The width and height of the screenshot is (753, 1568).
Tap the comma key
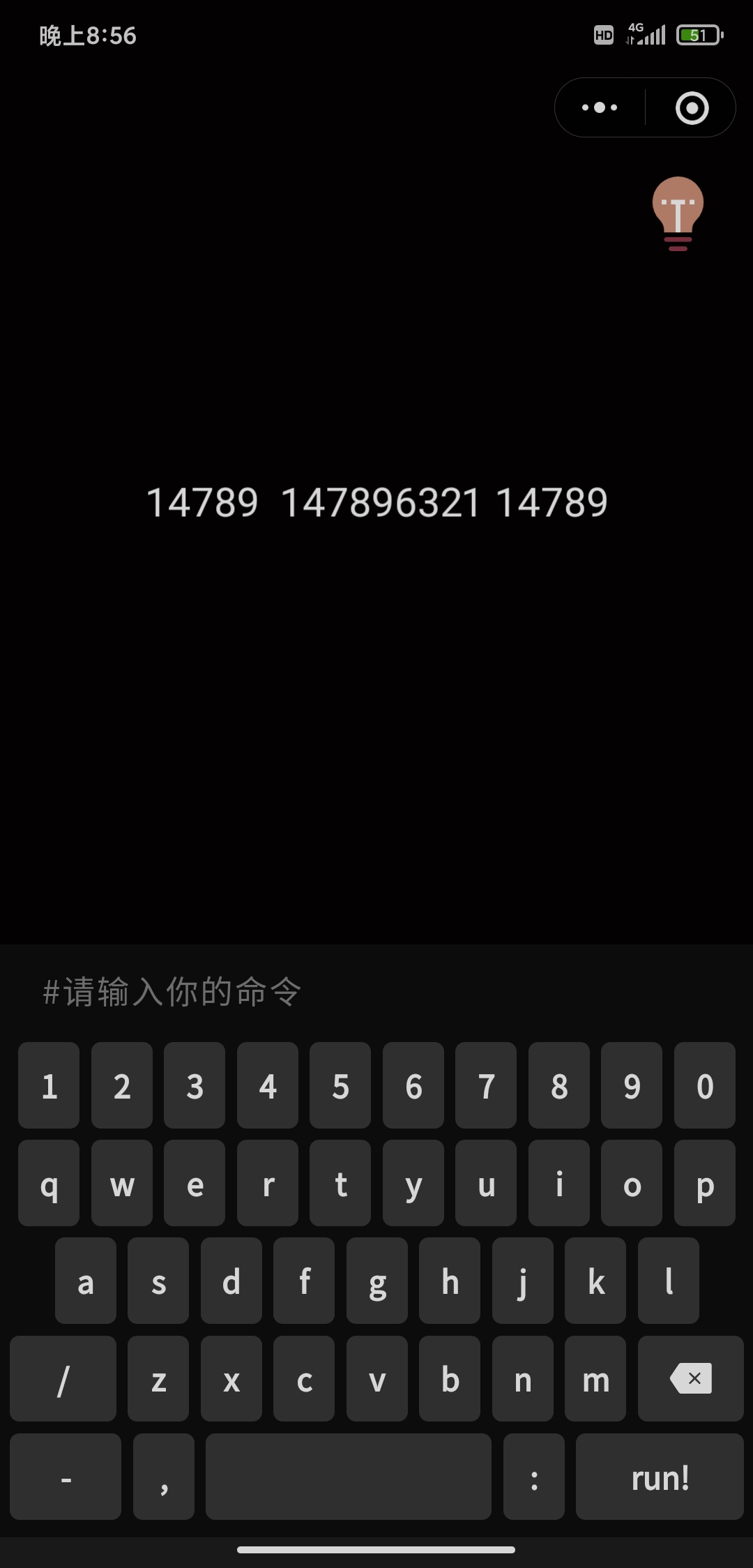tap(164, 1477)
